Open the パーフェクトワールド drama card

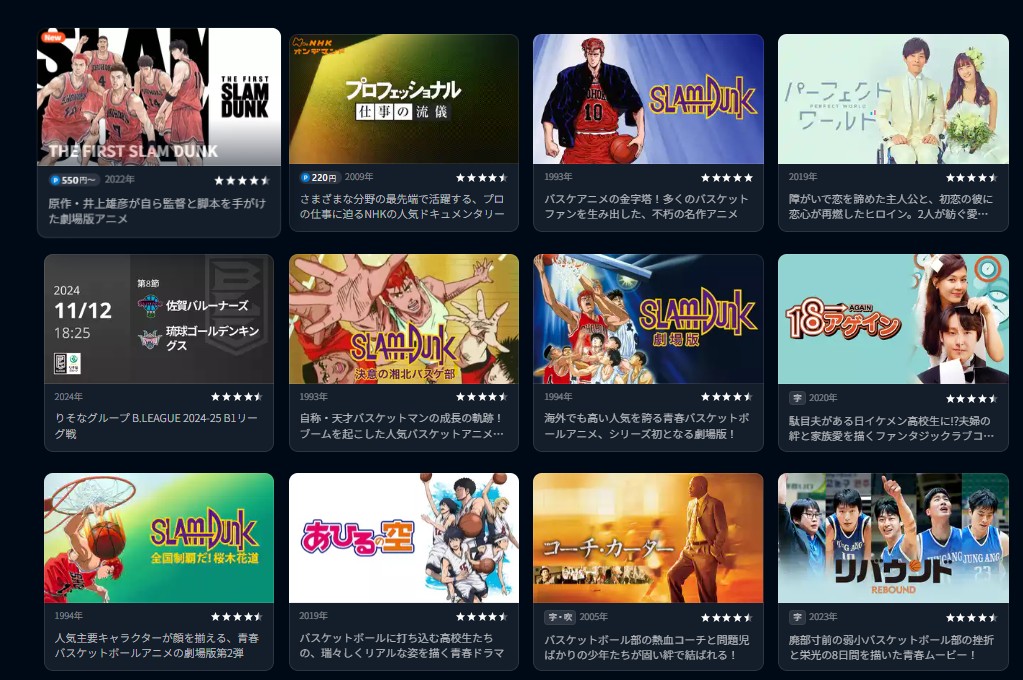(893, 99)
